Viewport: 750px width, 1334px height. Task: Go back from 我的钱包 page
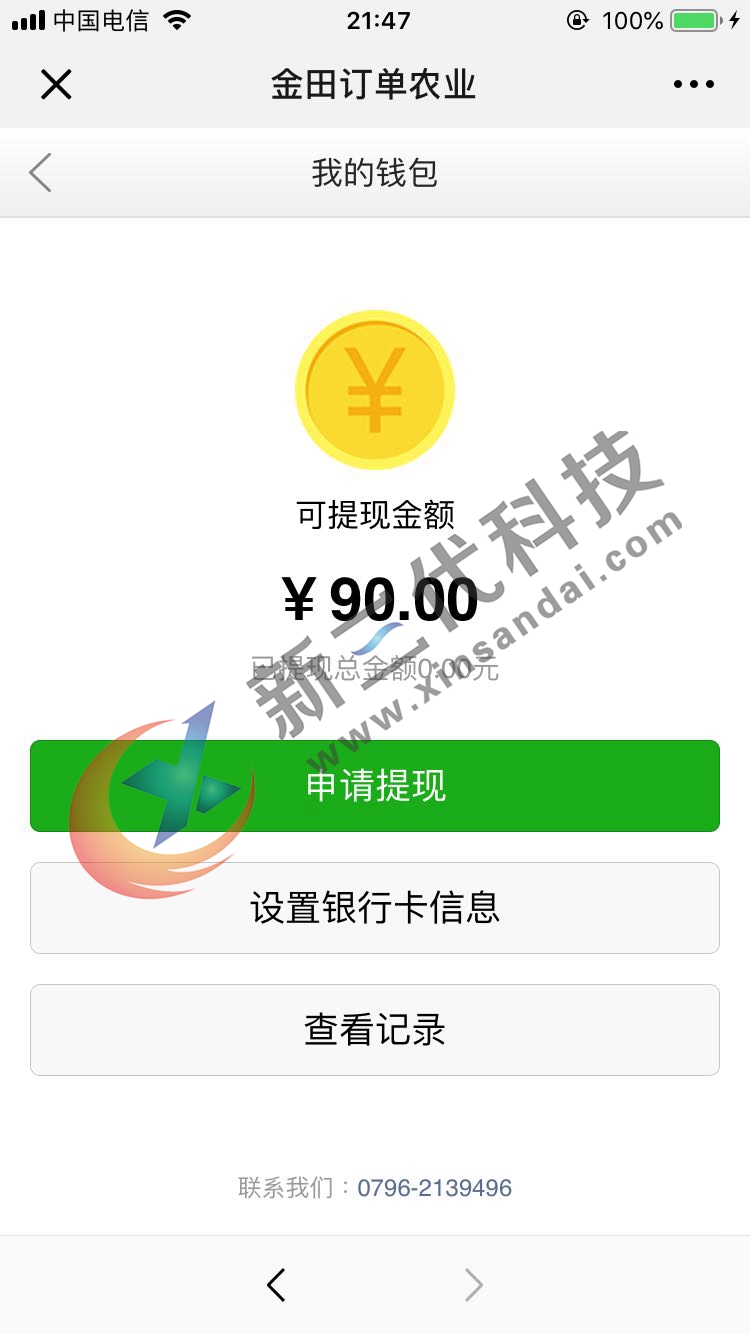click(40, 173)
